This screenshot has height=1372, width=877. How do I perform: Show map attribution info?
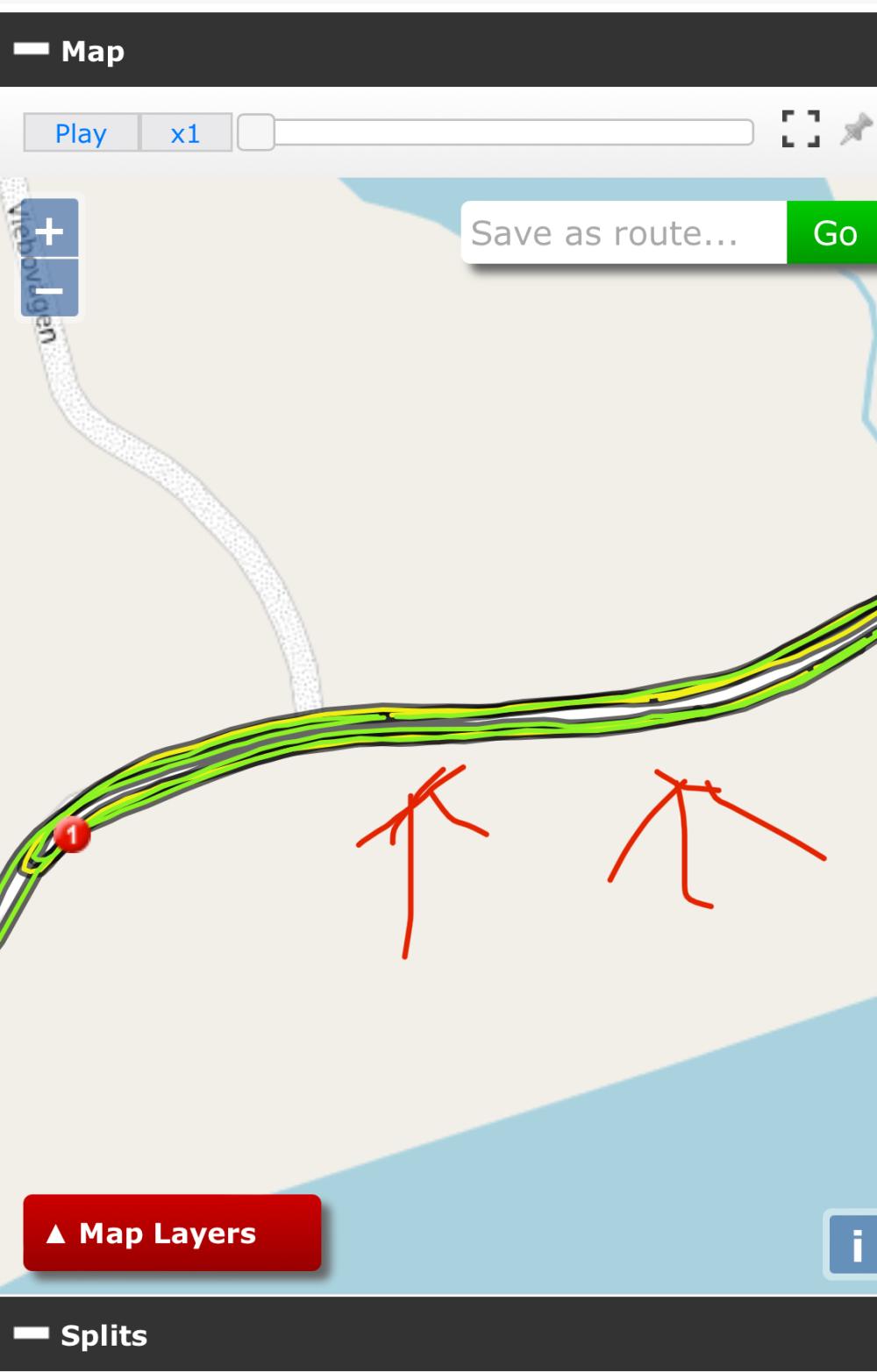click(x=855, y=1243)
